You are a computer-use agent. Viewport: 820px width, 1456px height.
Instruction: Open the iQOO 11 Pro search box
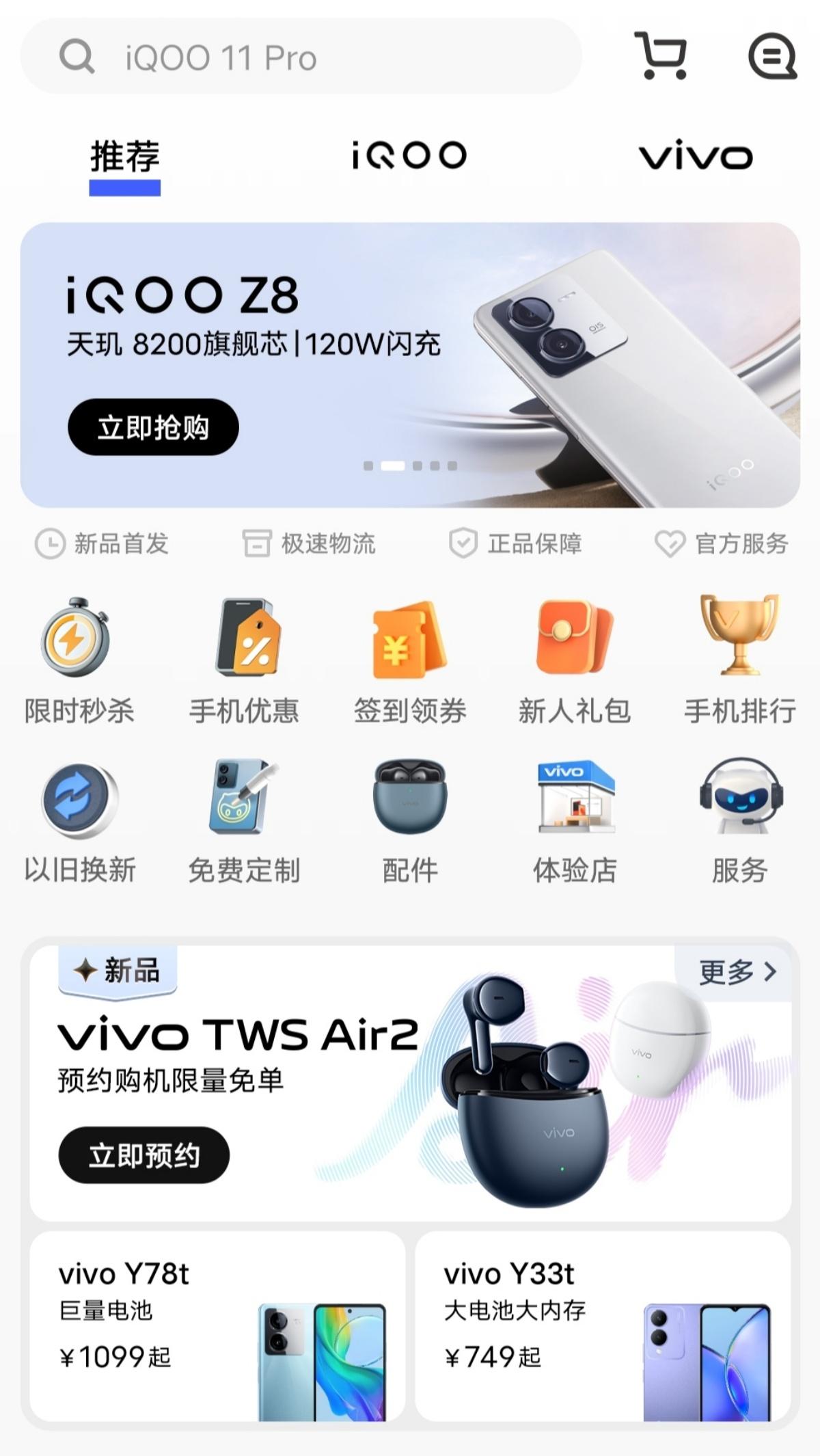coord(301,57)
